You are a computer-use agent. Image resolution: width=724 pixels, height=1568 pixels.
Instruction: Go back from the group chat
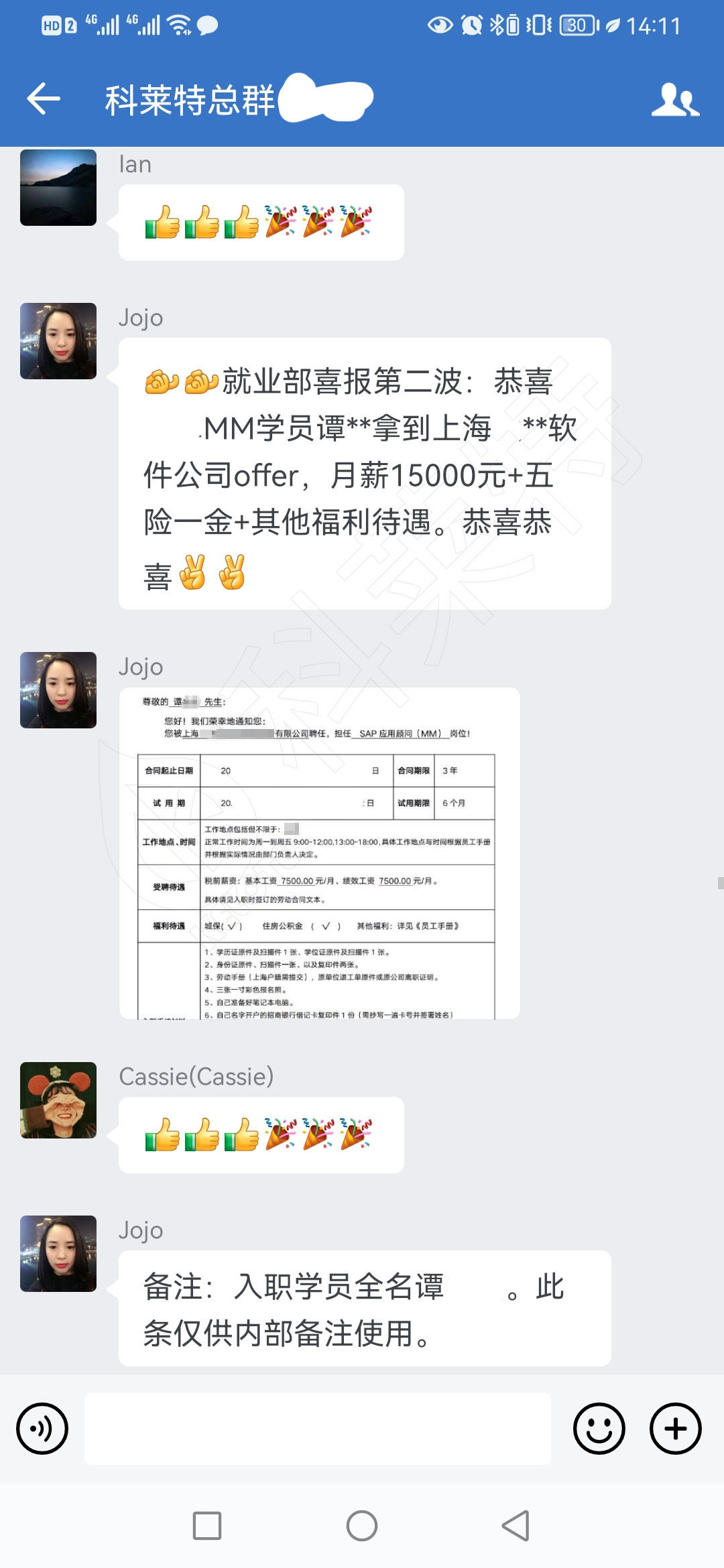[44, 99]
